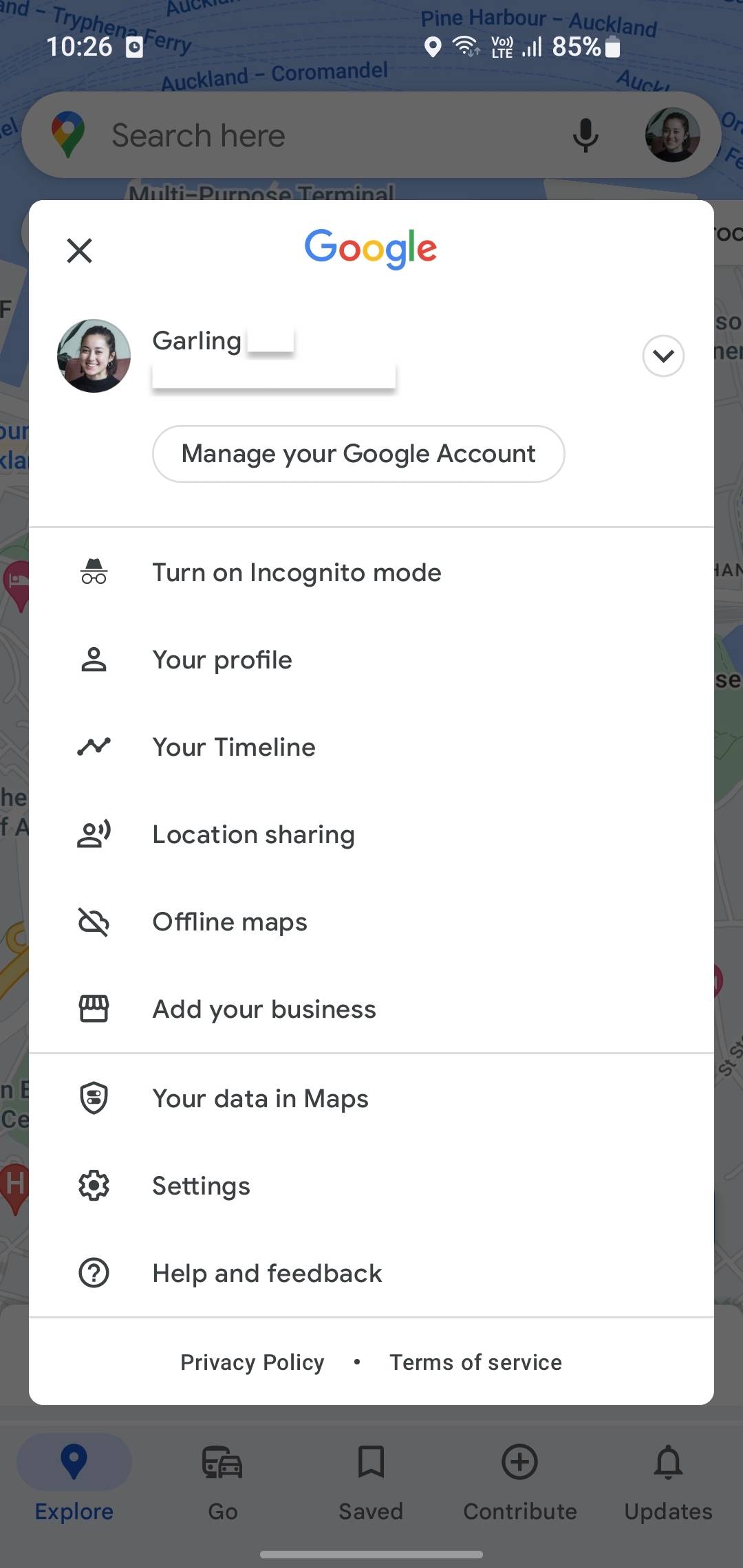This screenshot has width=743, height=1568.
Task: Turn on Incognito mode
Action: pyautogui.click(x=296, y=573)
